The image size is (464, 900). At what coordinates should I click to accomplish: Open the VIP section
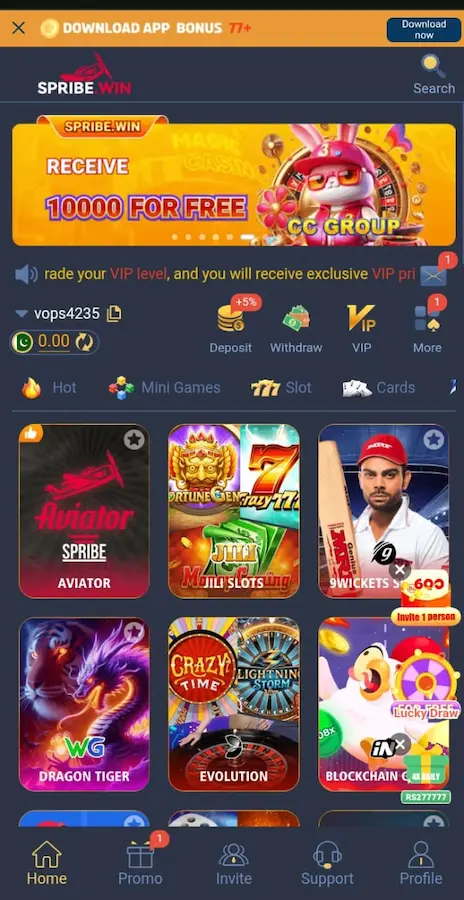point(361,328)
